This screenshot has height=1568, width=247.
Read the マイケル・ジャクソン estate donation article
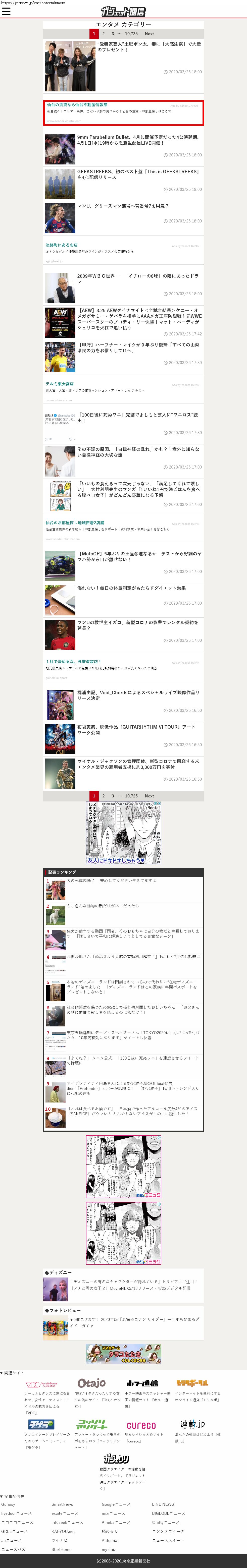(138, 764)
